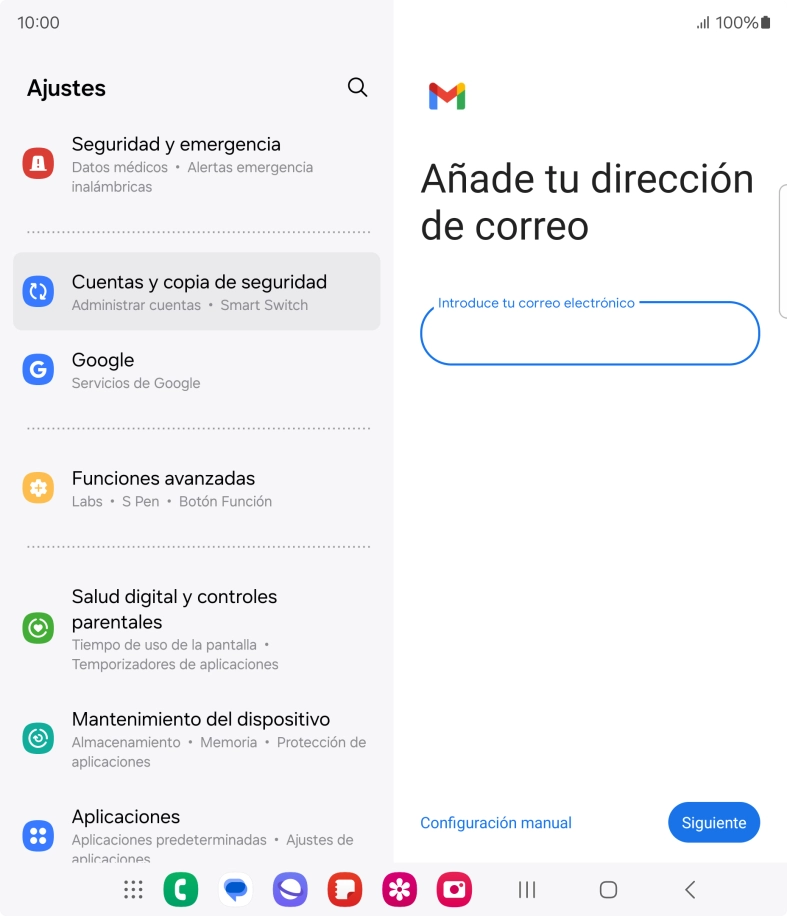787x916 pixels.
Task: Tap the Introduce tu correo electrónico field
Action: (589, 333)
